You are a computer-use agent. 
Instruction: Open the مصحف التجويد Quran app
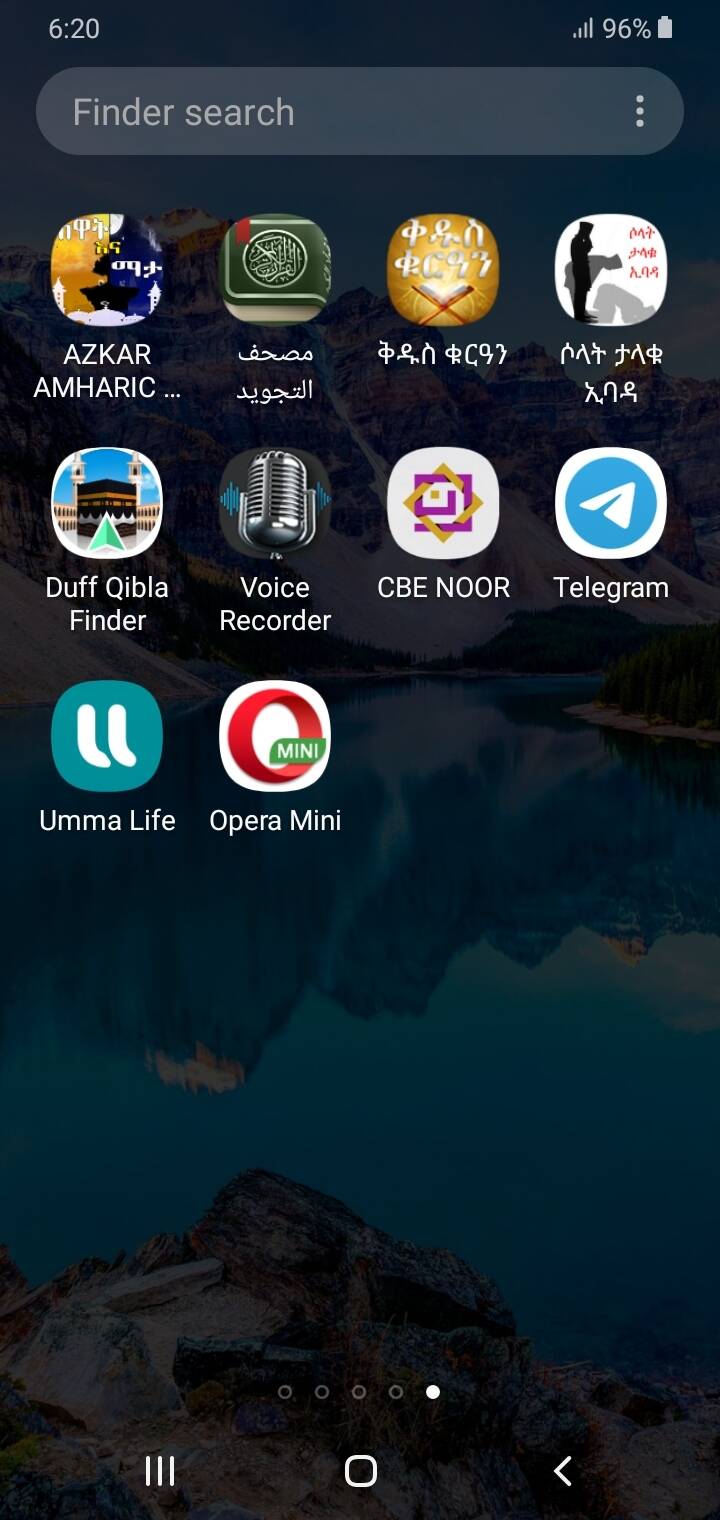point(275,270)
